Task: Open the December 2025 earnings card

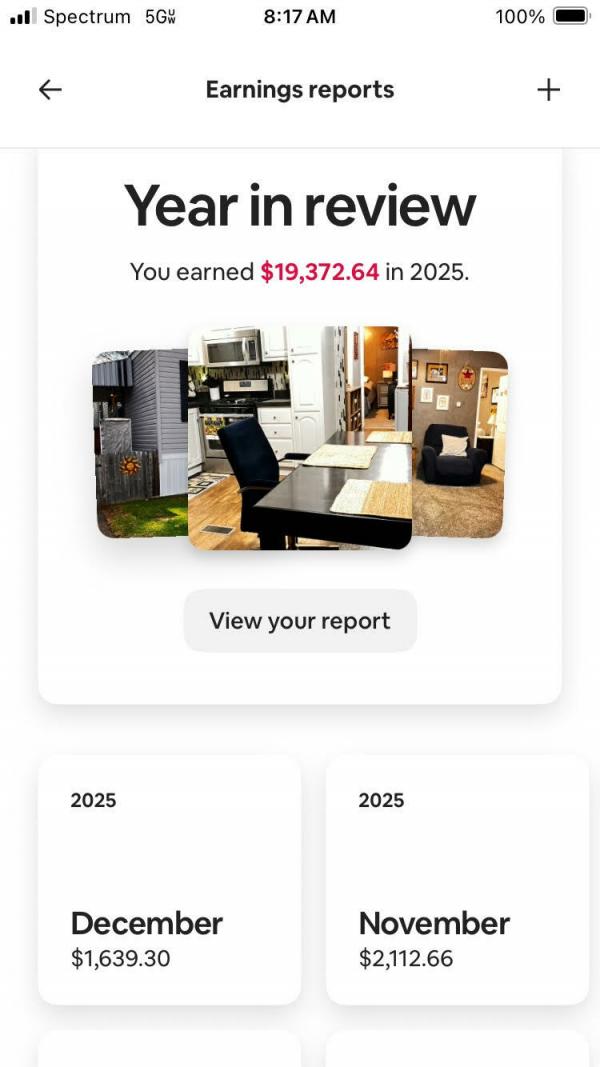Action: [169, 880]
